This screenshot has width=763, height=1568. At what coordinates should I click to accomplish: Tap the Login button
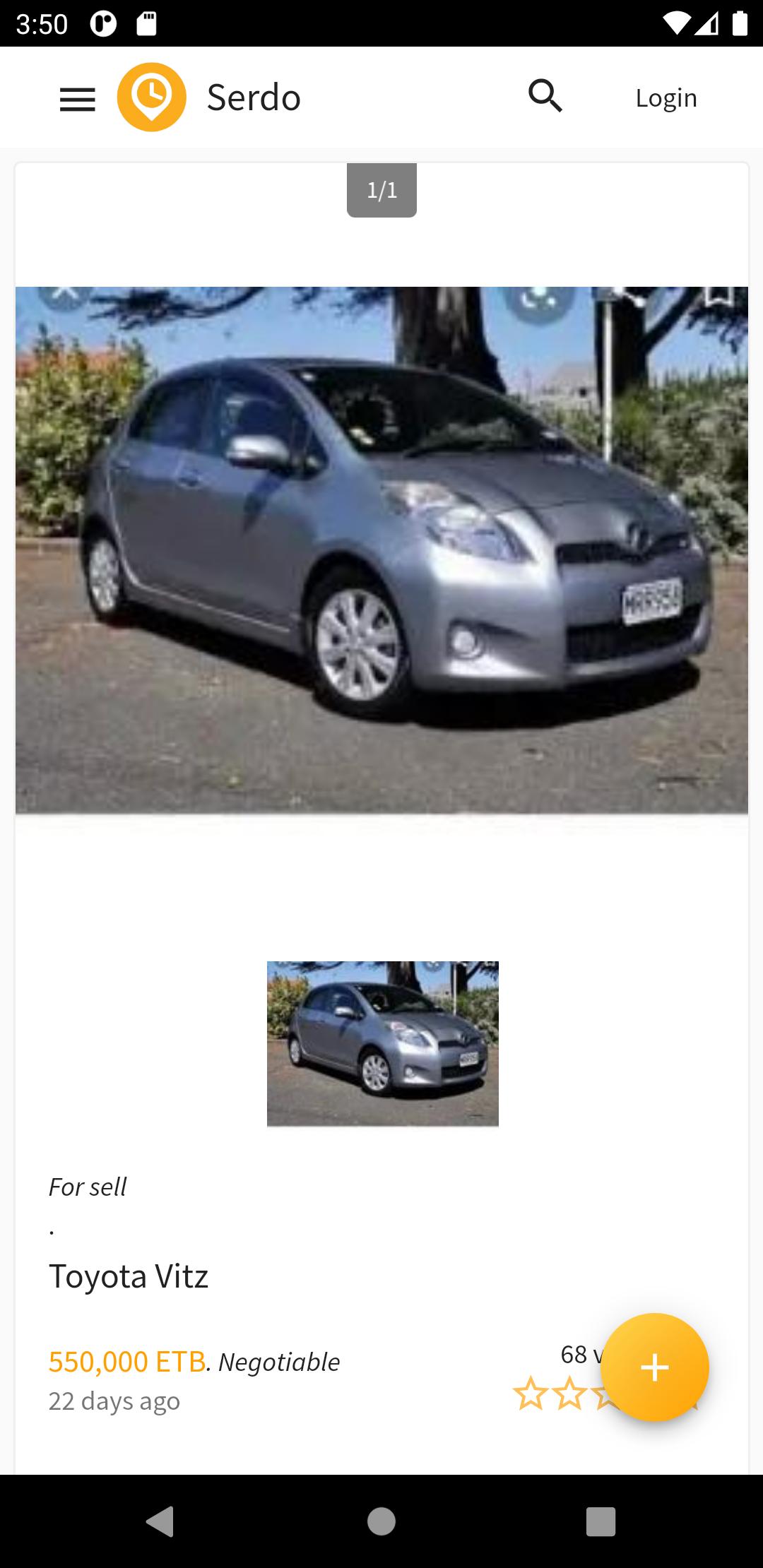(666, 97)
